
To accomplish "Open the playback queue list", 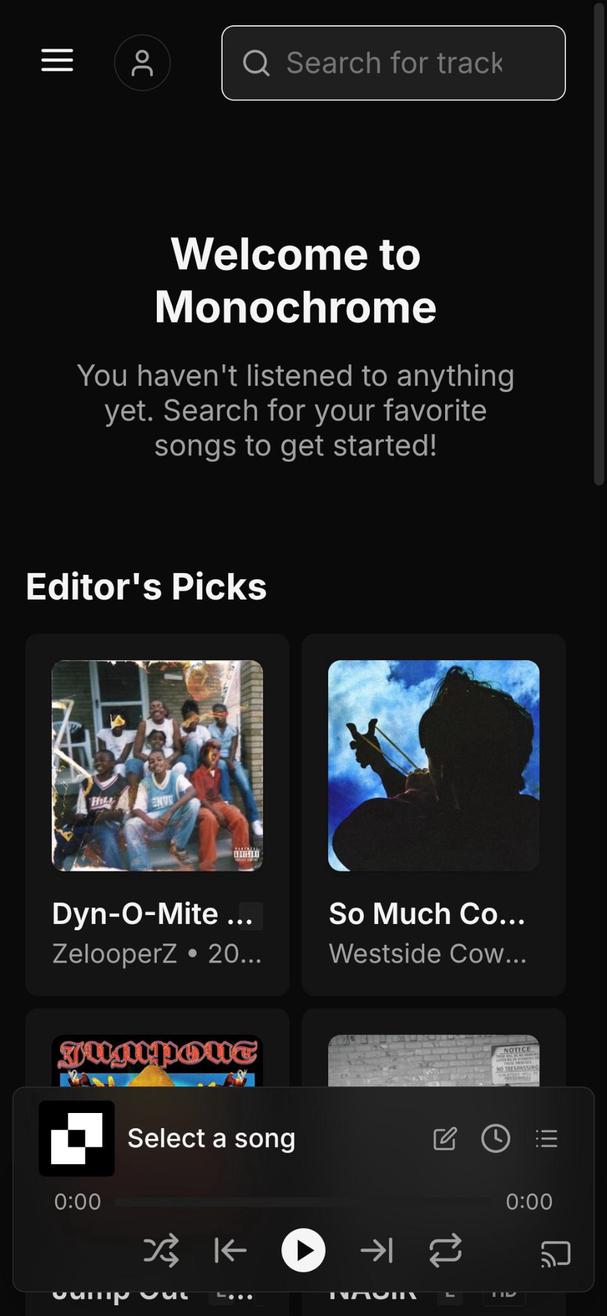I will (546, 1138).
